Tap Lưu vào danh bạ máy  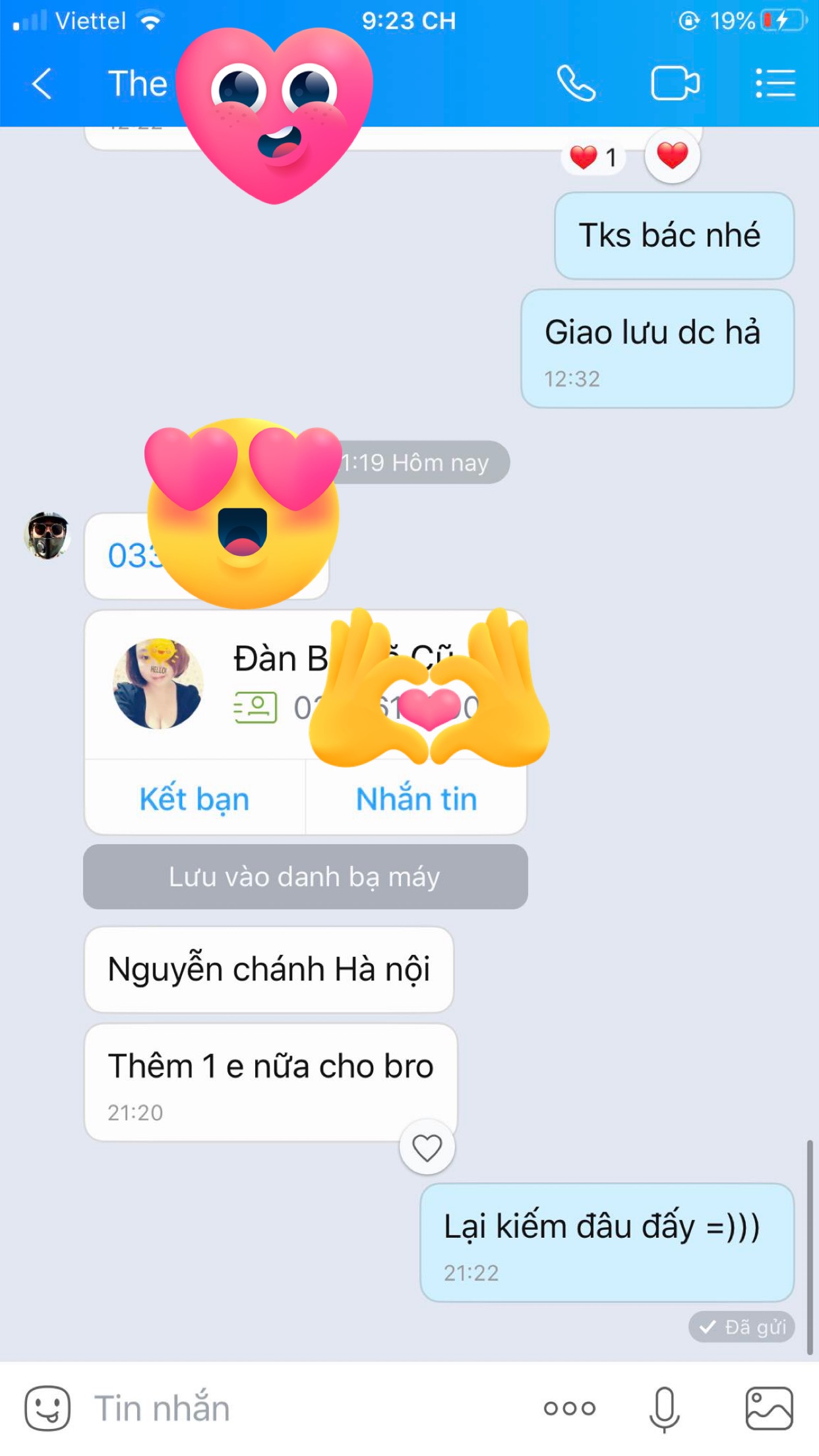click(305, 876)
